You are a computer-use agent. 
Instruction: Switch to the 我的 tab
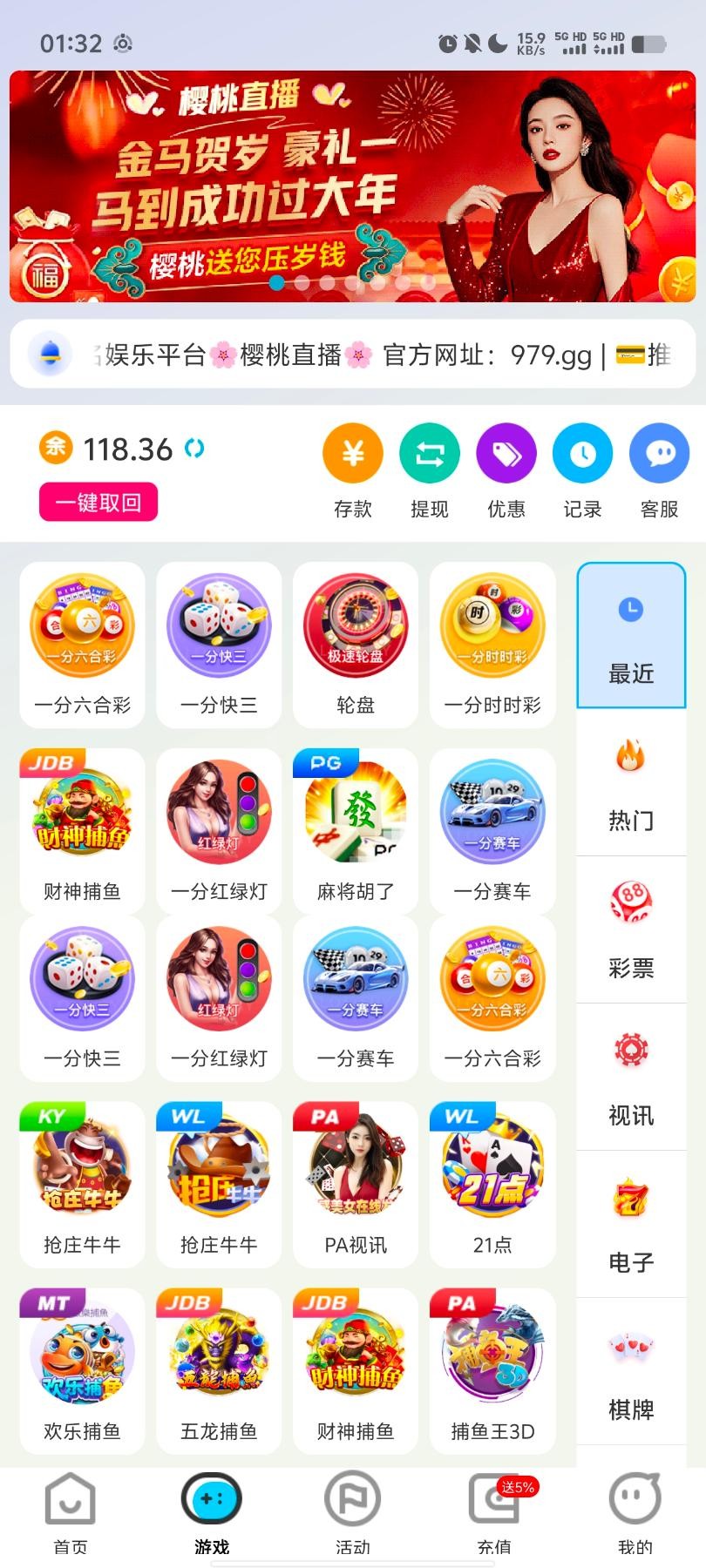(x=635, y=1514)
